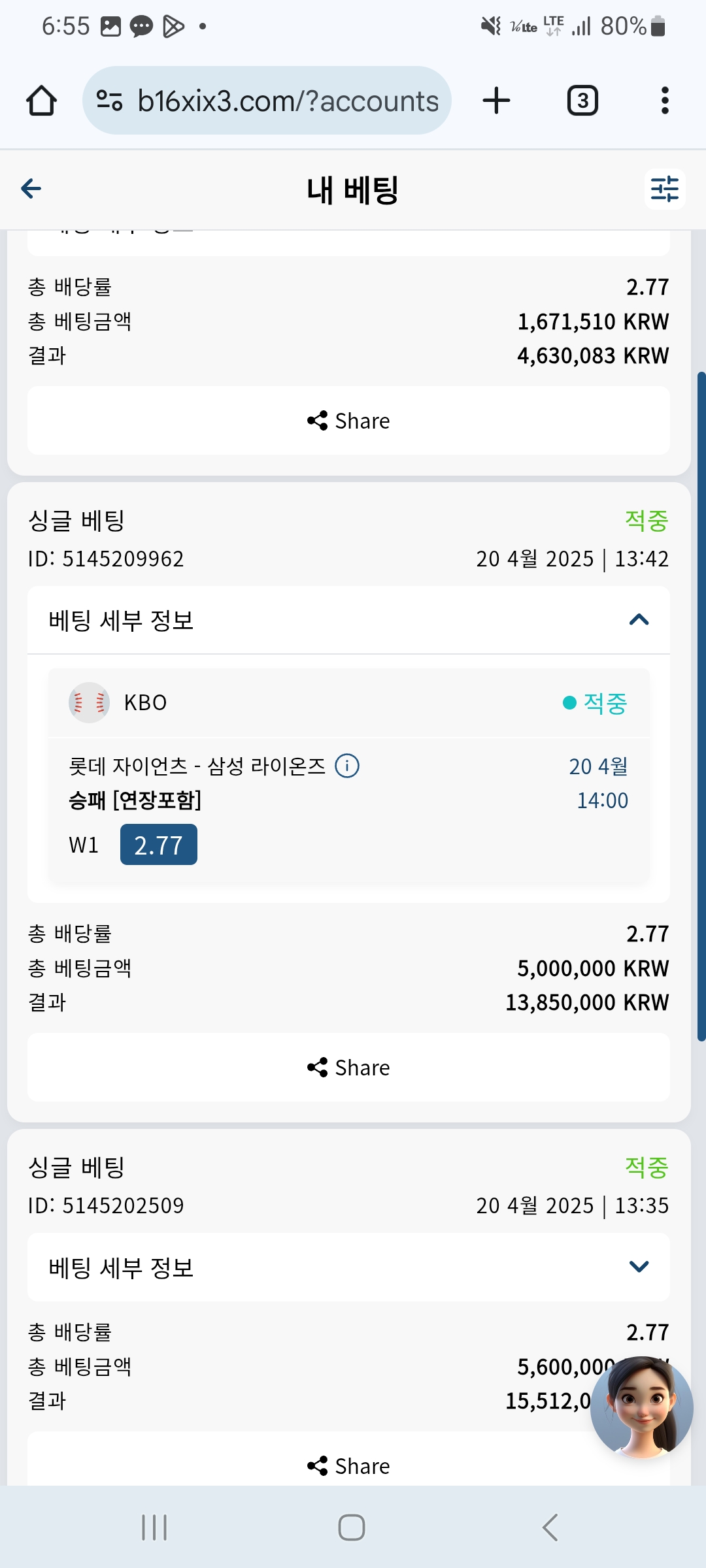Screen dimensions: 706x1568
Task: Go back from the 내 베팅 page
Action: click(31, 189)
